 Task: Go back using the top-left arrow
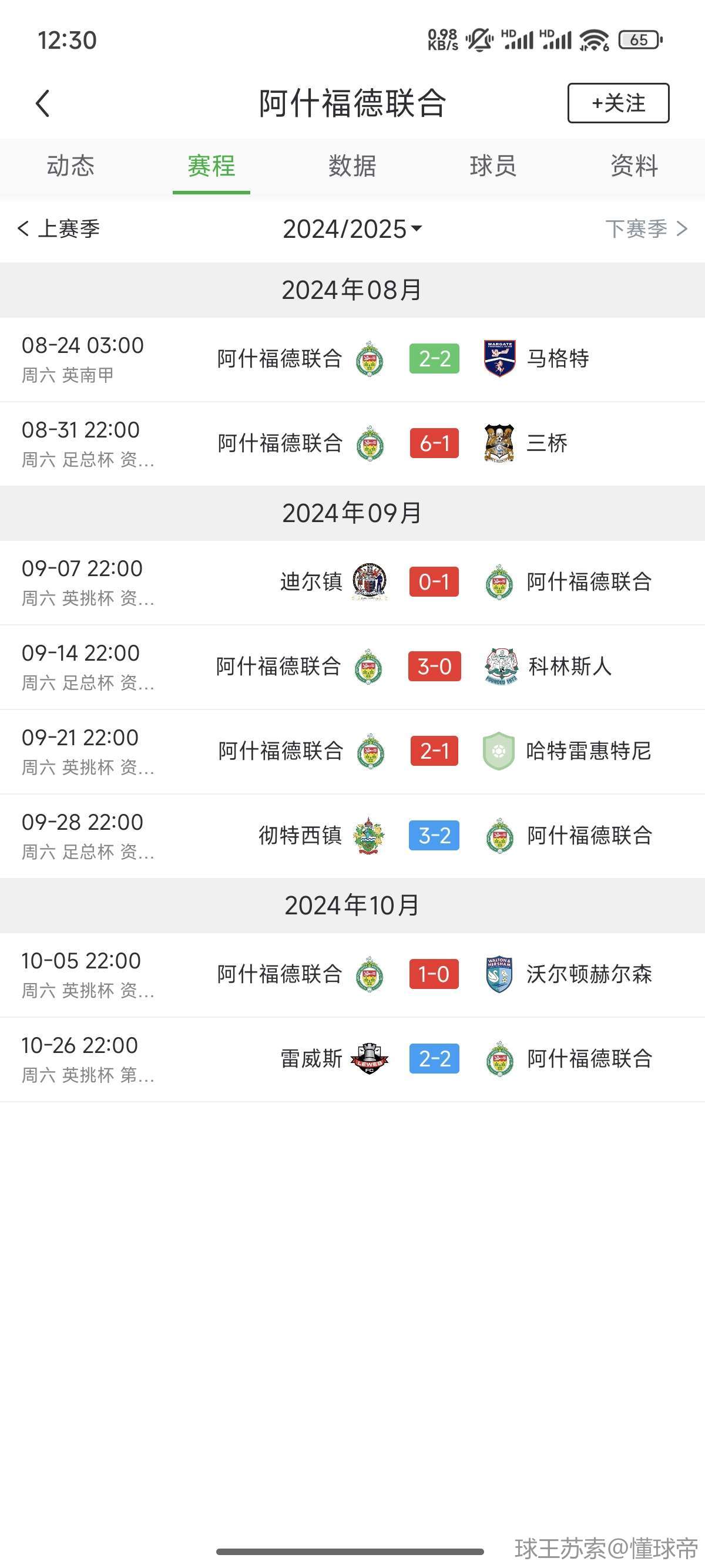(x=43, y=103)
